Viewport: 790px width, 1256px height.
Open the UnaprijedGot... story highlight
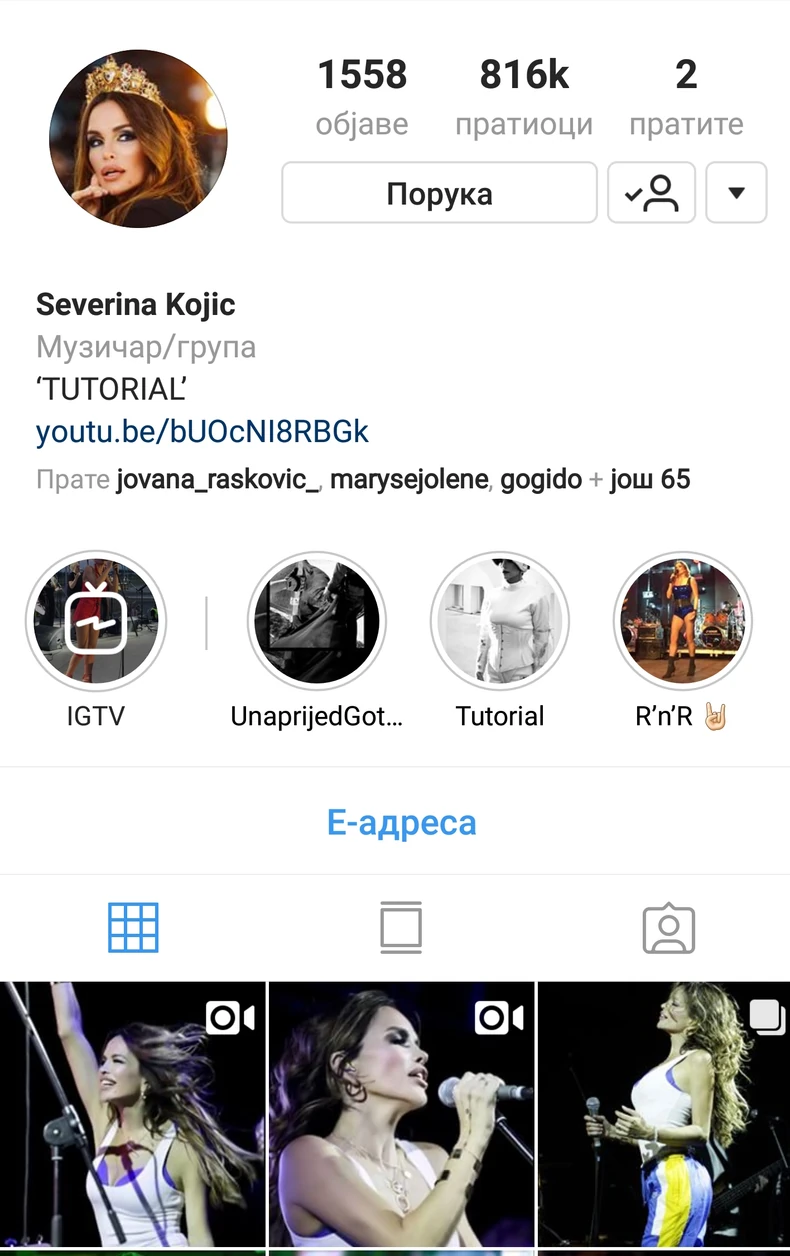[316, 621]
